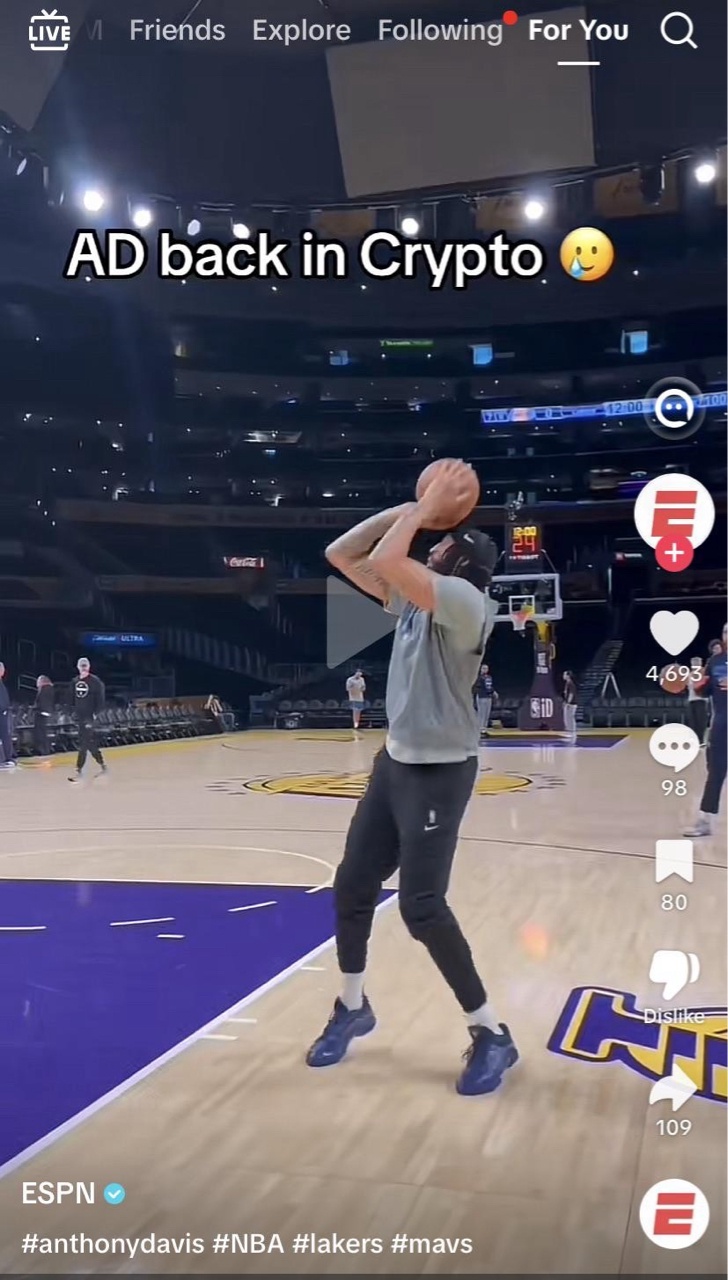Open ESPN's profile picture
Image resolution: width=728 pixels, height=1280 pixels.
[x=674, y=512]
